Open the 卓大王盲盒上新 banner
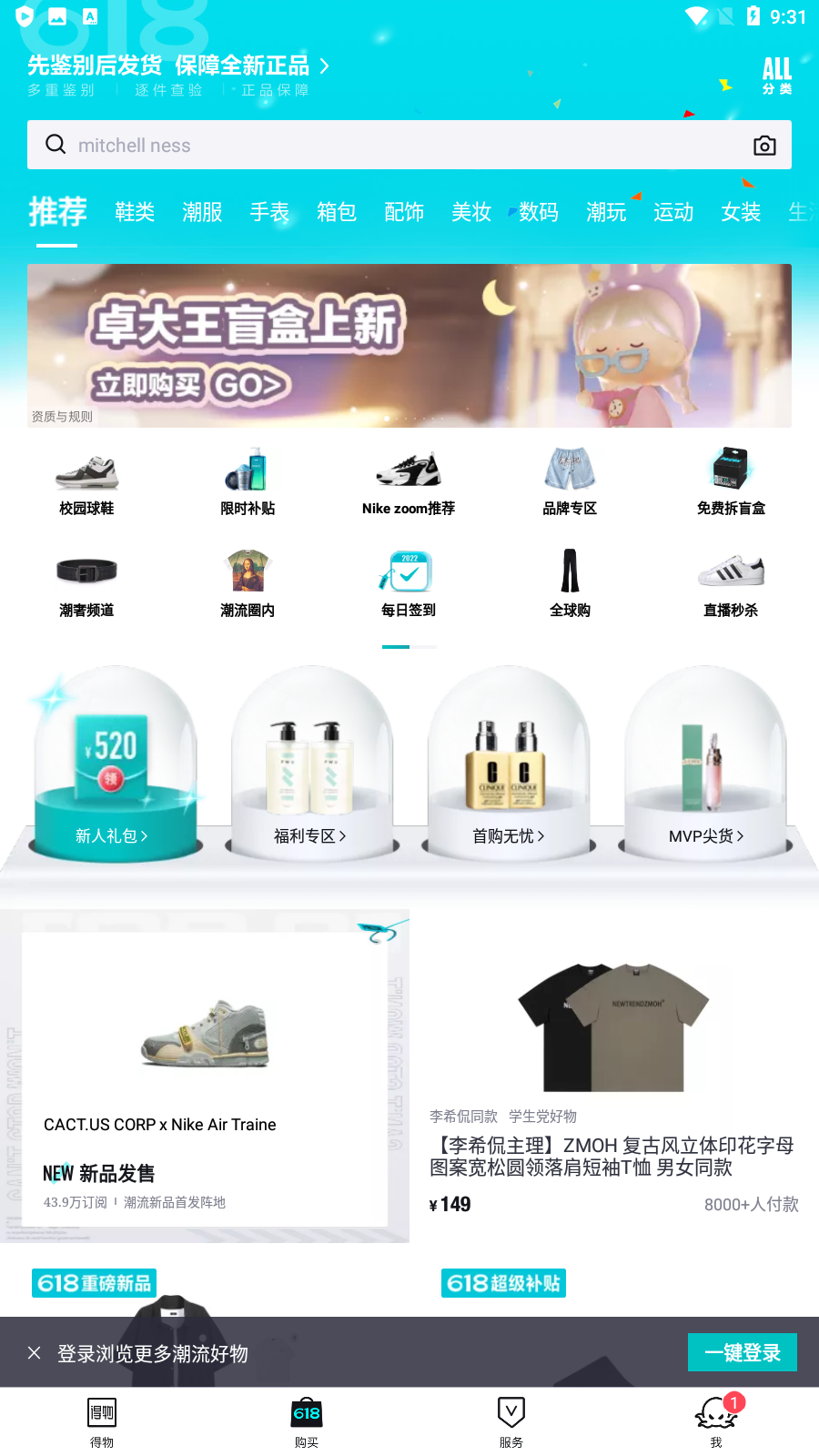 [x=409, y=346]
